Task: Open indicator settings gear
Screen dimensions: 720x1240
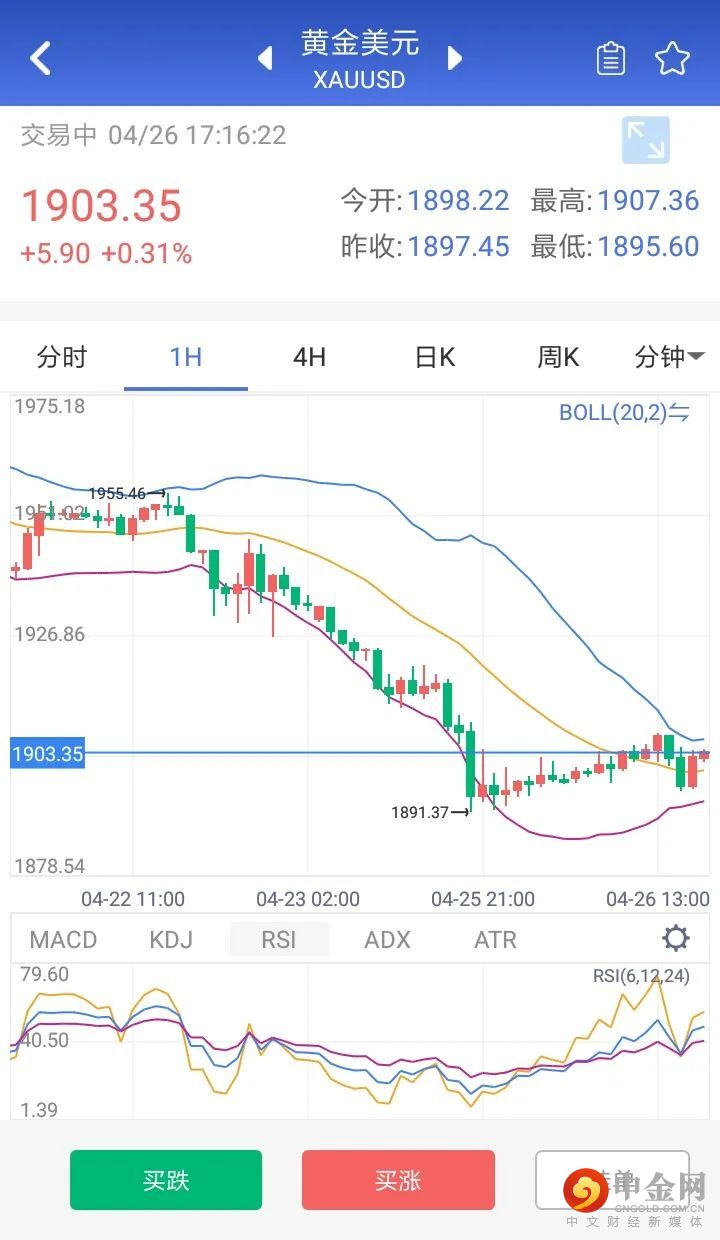Action: click(x=676, y=938)
